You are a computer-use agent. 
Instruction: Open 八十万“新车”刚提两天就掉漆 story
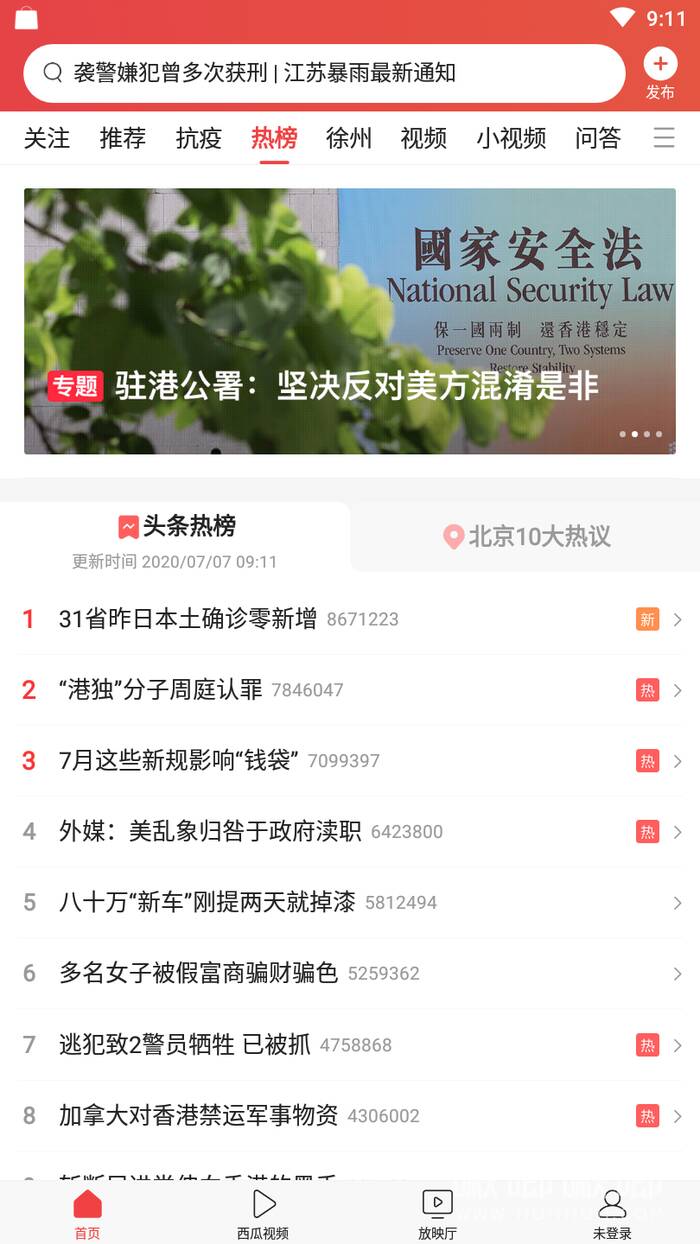click(x=350, y=903)
